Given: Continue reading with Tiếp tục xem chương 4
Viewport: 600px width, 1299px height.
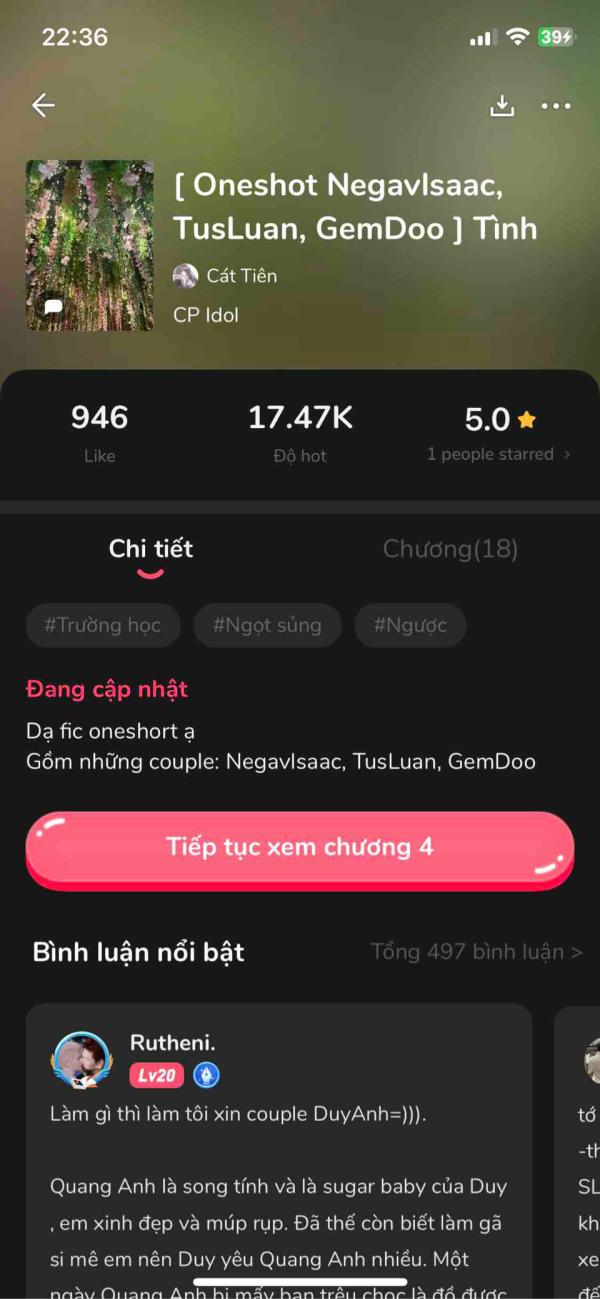Looking at the screenshot, I should tap(300, 848).
